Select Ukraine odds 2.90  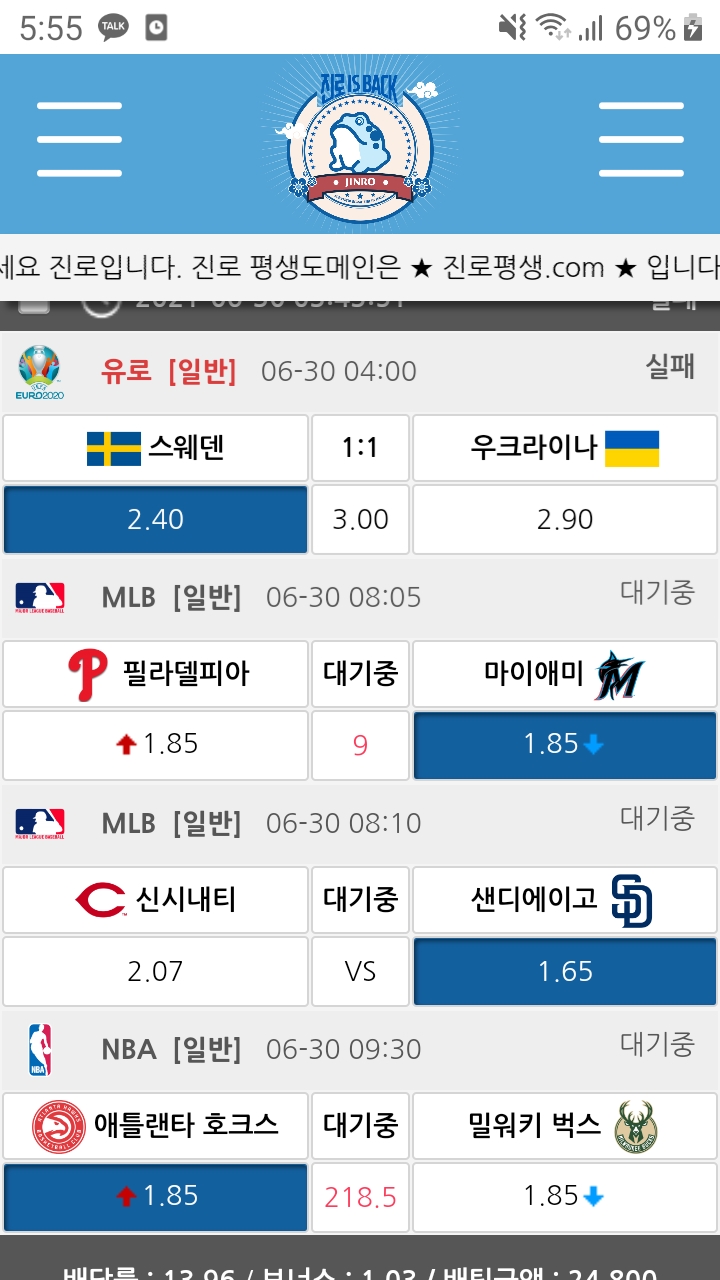565,519
